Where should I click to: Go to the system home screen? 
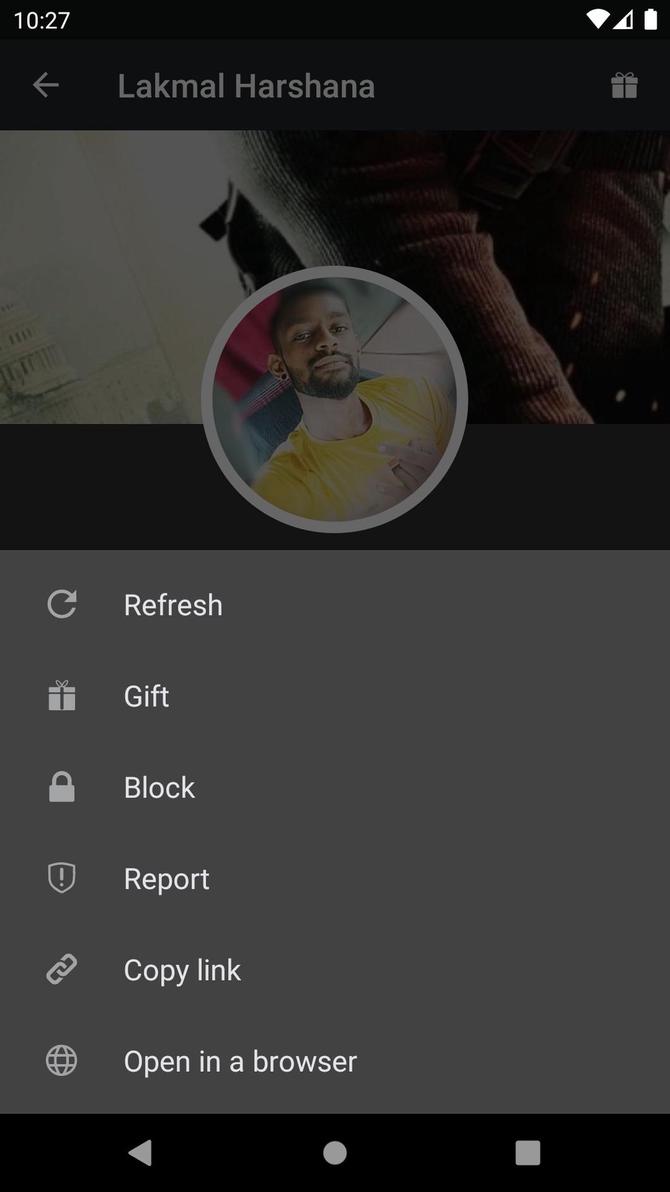coord(335,1153)
